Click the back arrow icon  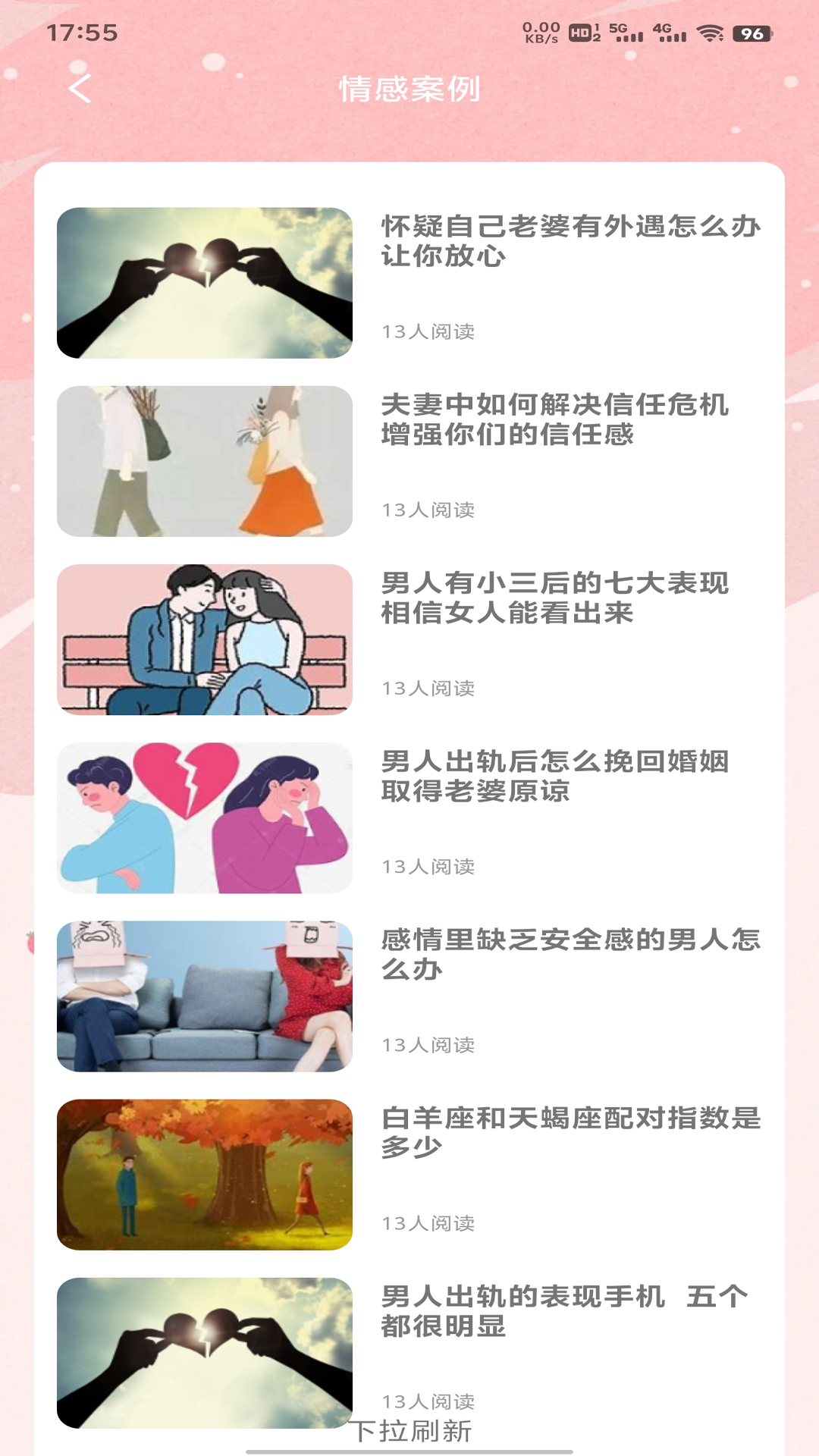[78, 89]
